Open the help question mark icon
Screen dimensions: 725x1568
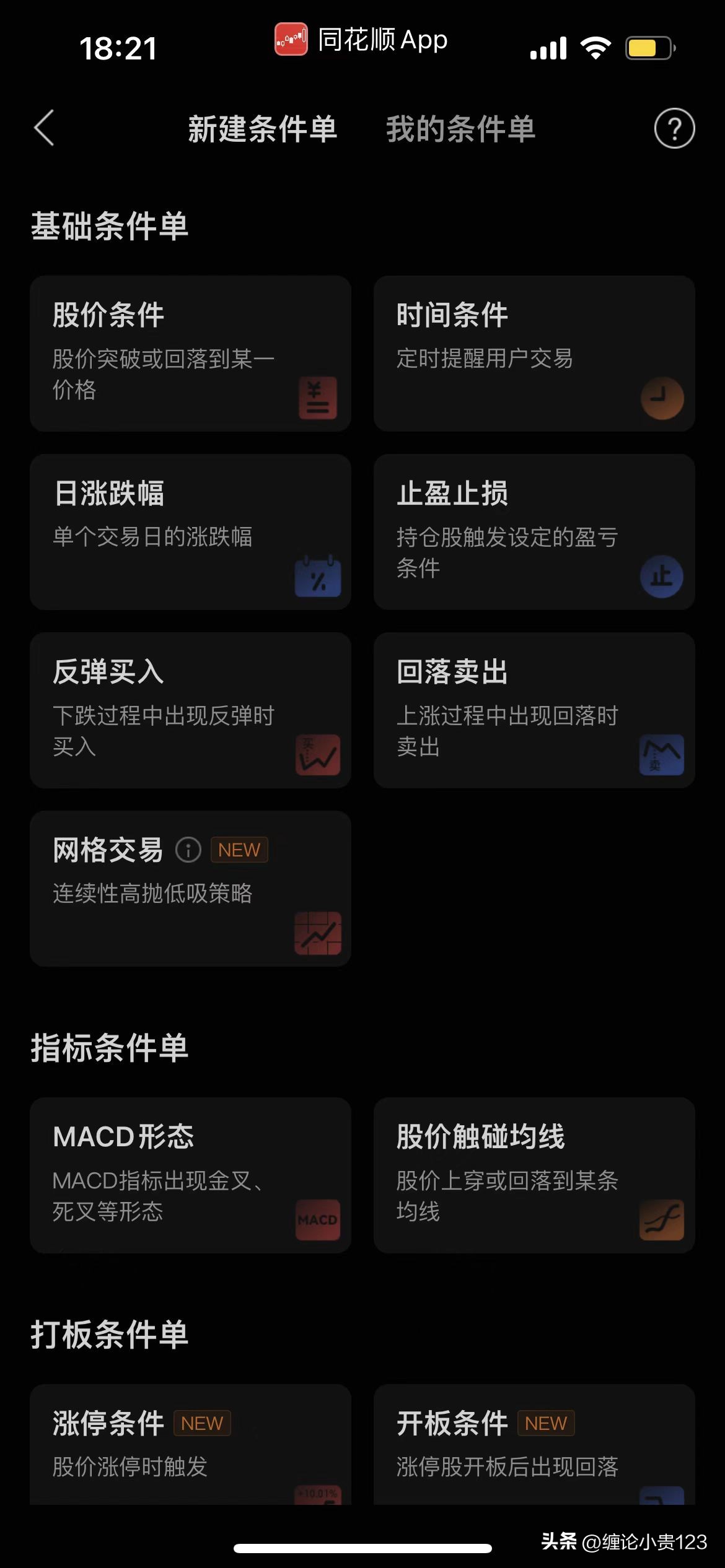(674, 128)
